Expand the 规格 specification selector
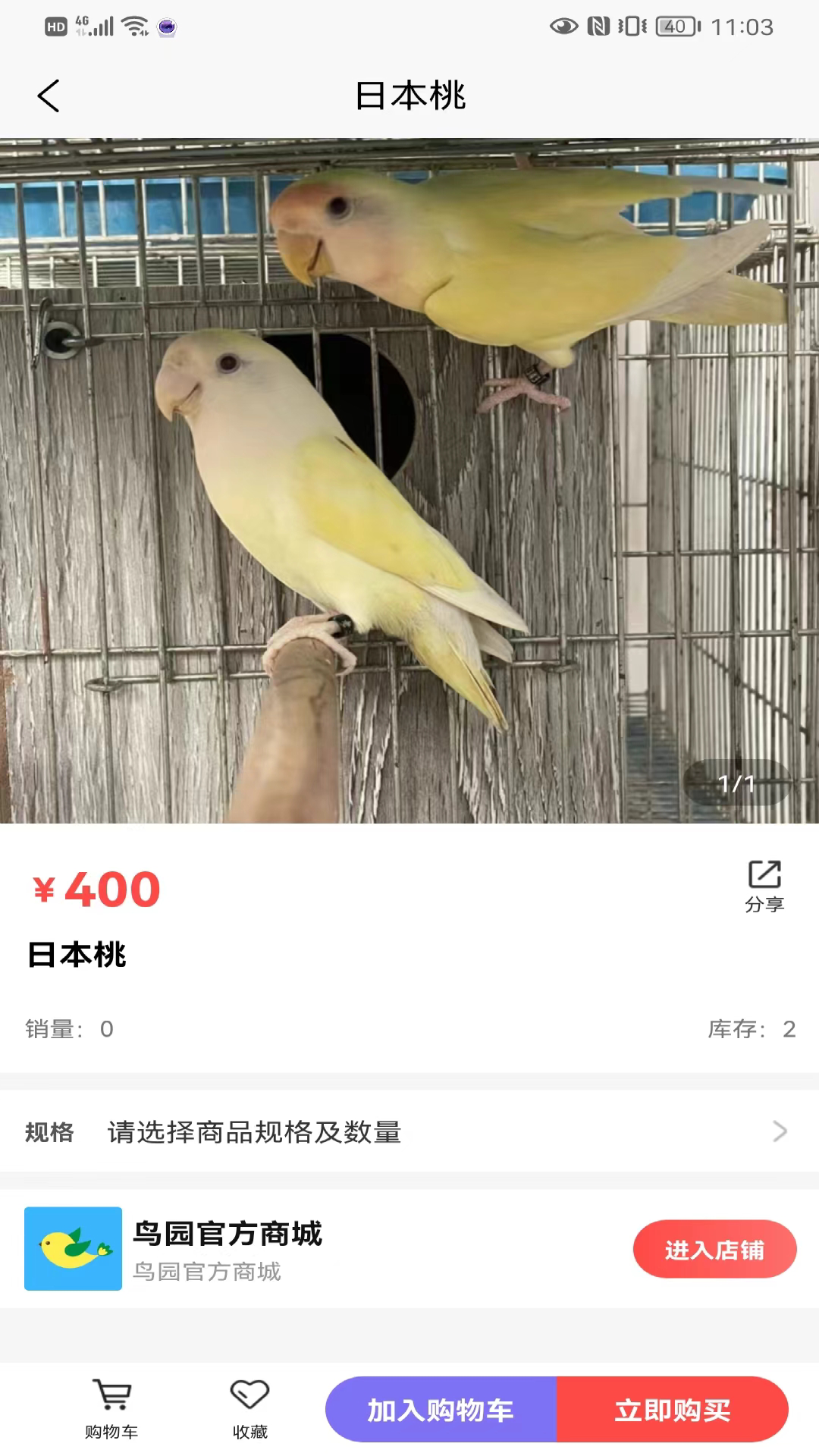Screen dimensions: 819x1456 coord(50,1131)
